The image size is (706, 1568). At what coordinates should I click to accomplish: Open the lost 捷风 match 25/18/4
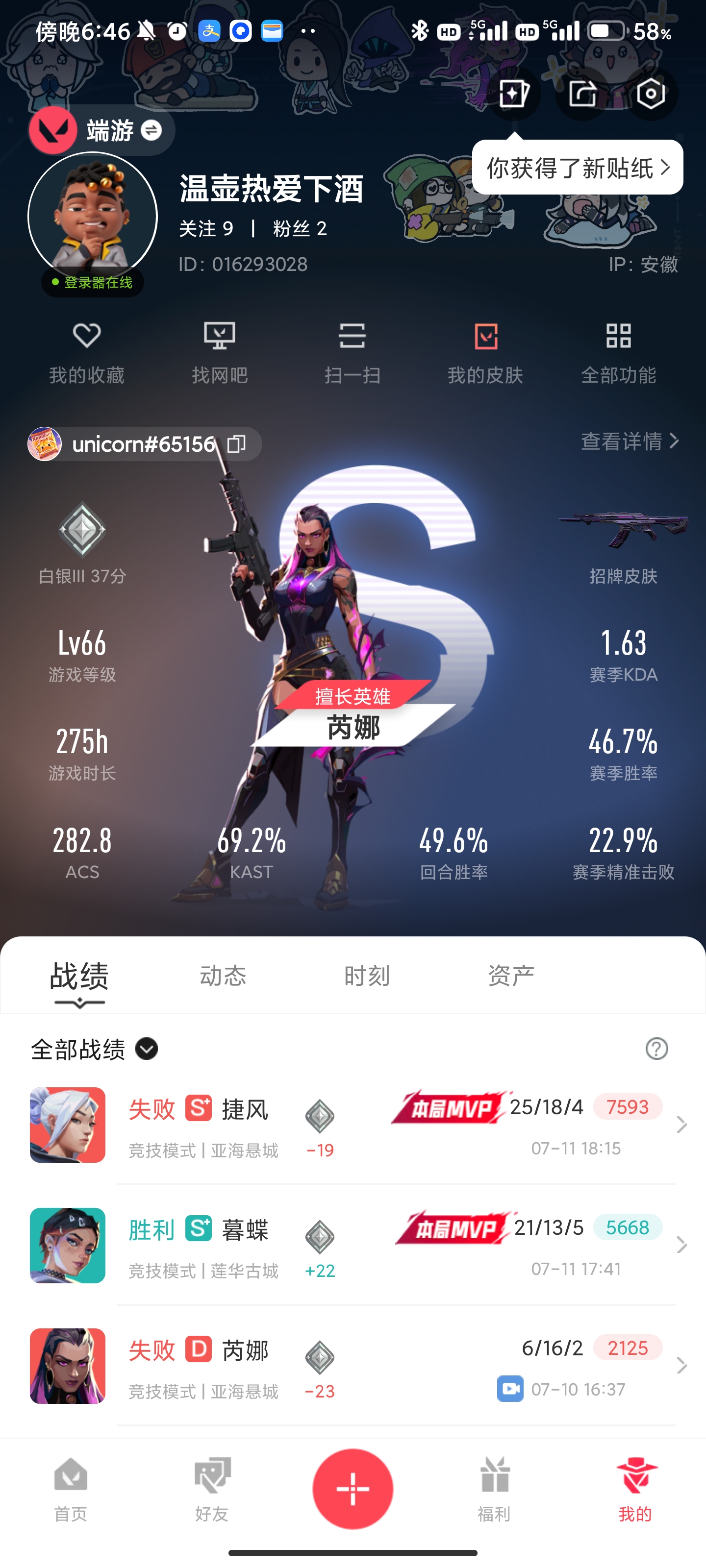pos(365,1125)
